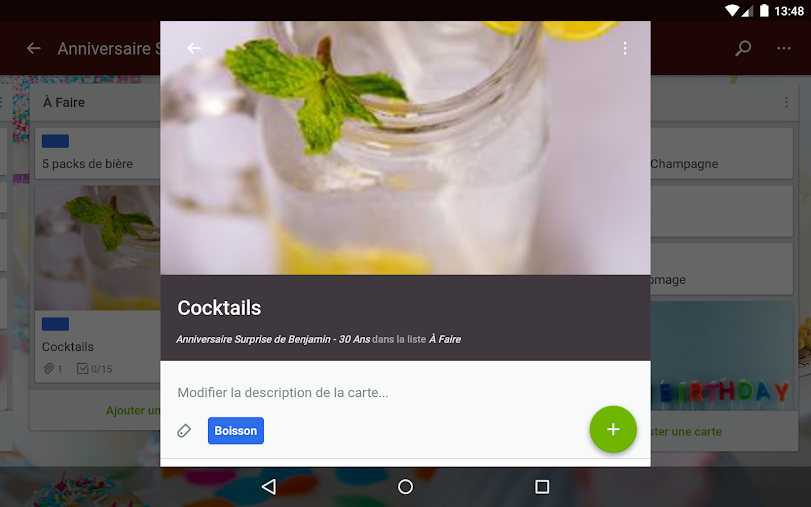
Task: Open the À Faire list link
Action: pos(445,340)
